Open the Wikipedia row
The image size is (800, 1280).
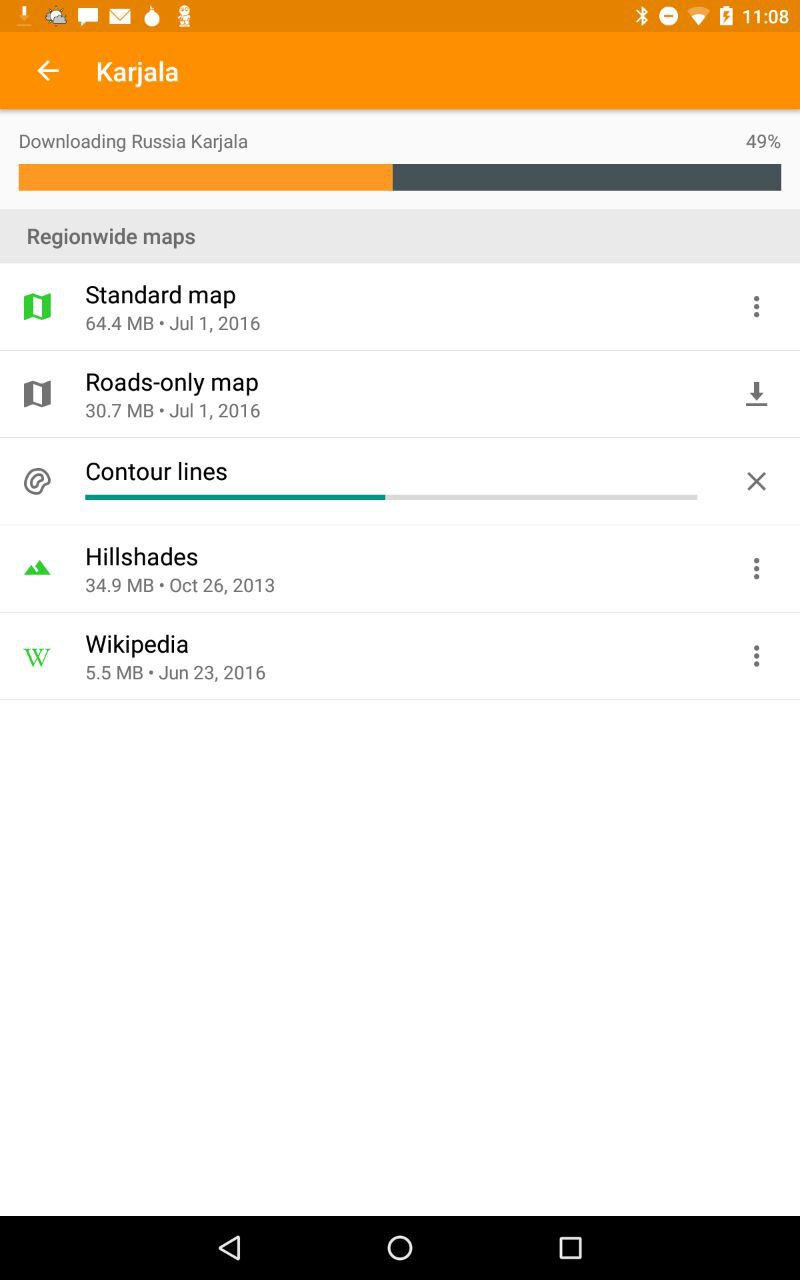pos(400,656)
